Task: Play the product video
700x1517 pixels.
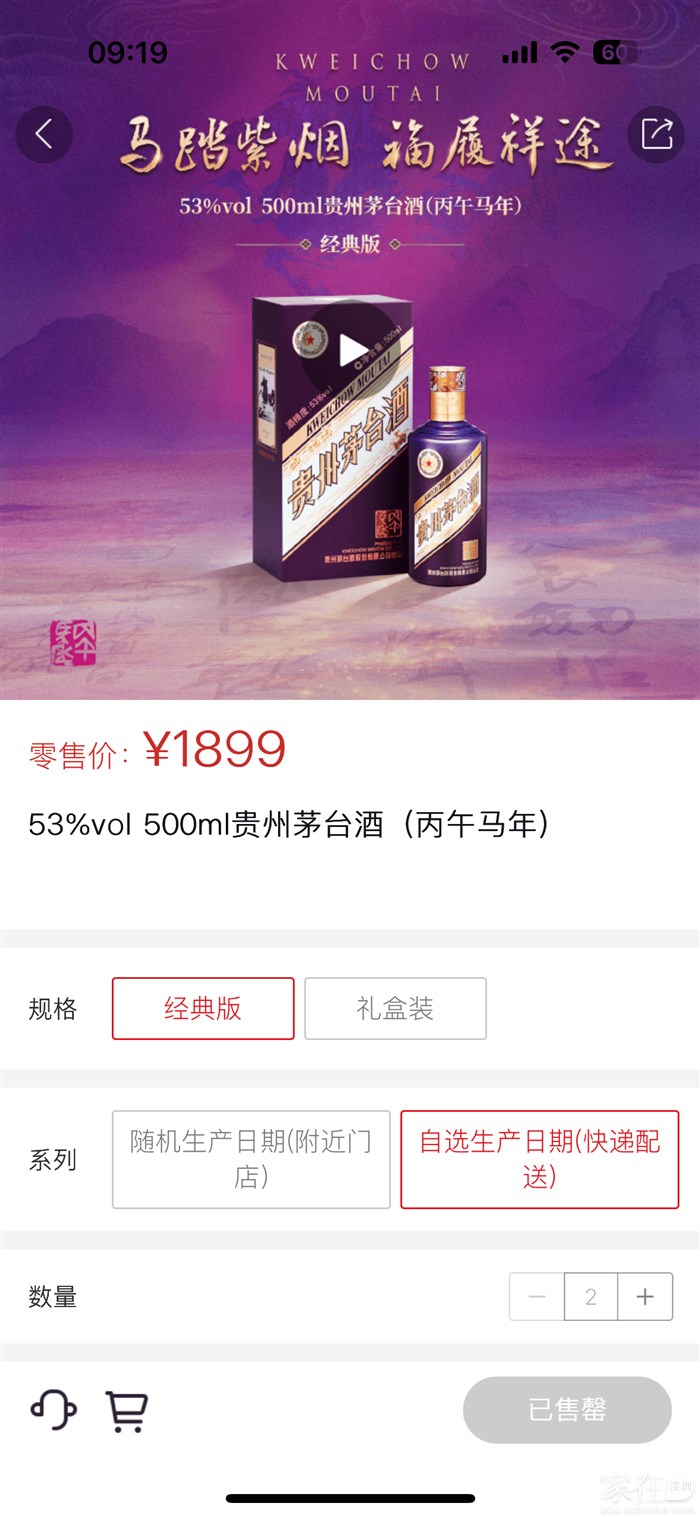Action: click(351, 350)
